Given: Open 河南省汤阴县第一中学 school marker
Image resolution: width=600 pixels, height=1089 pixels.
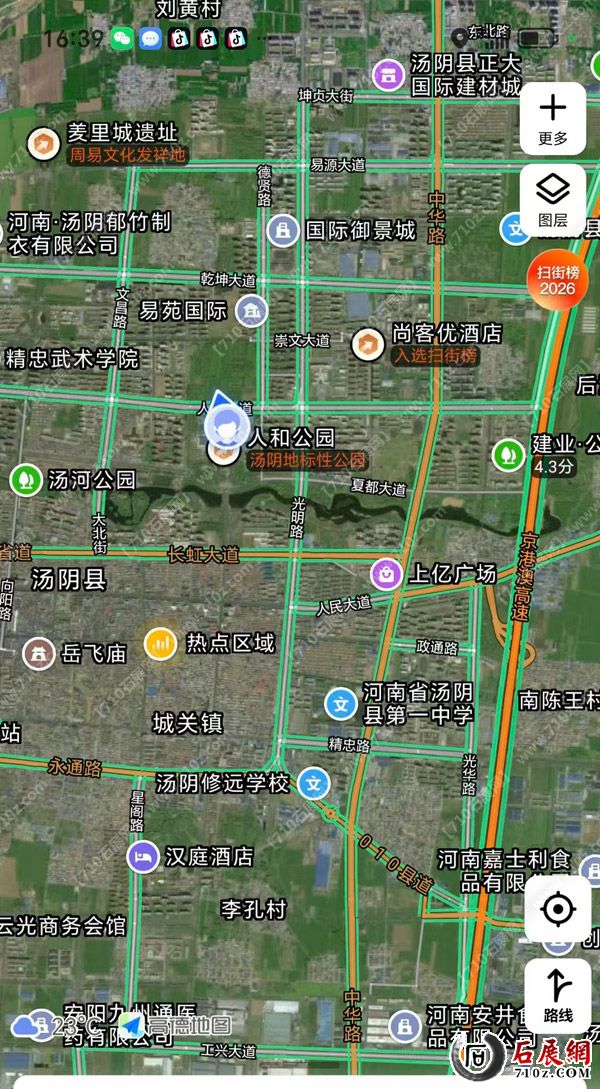Looking at the screenshot, I should pos(341,704).
